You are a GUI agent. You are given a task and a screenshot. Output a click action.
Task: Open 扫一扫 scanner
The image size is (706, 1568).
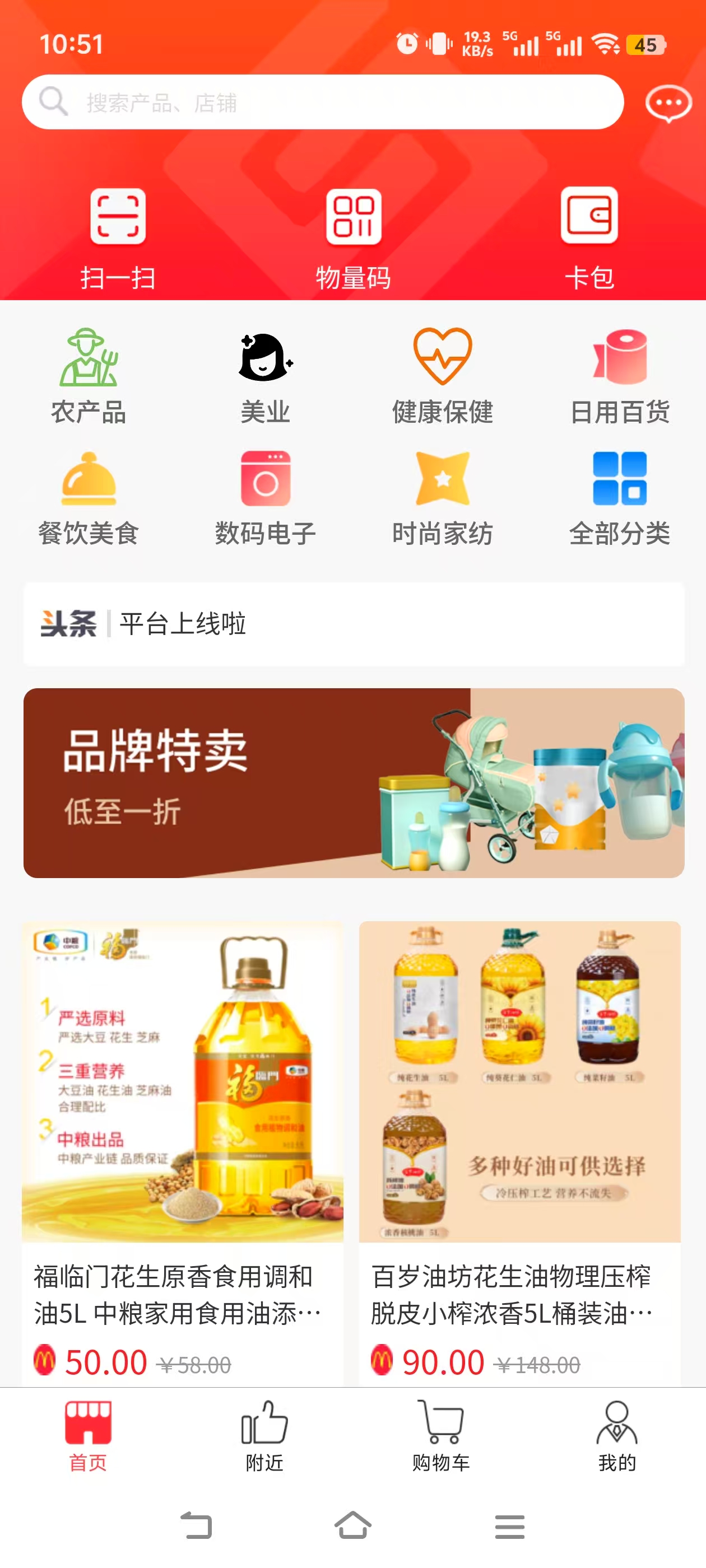click(118, 237)
